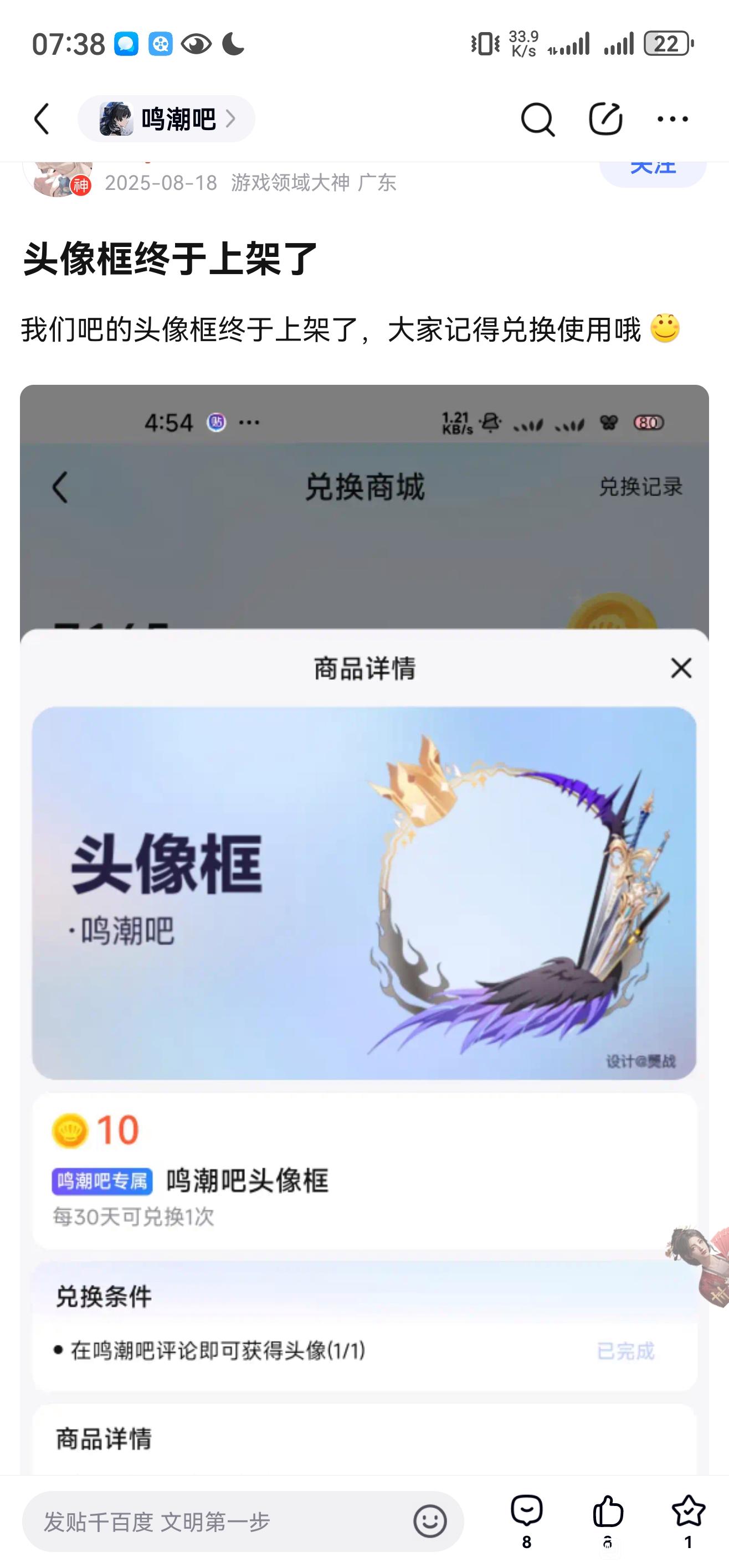The height and width of the screenshot is (1568, 729).
Task: Open search in the top bar
Action: coord(537,118)
